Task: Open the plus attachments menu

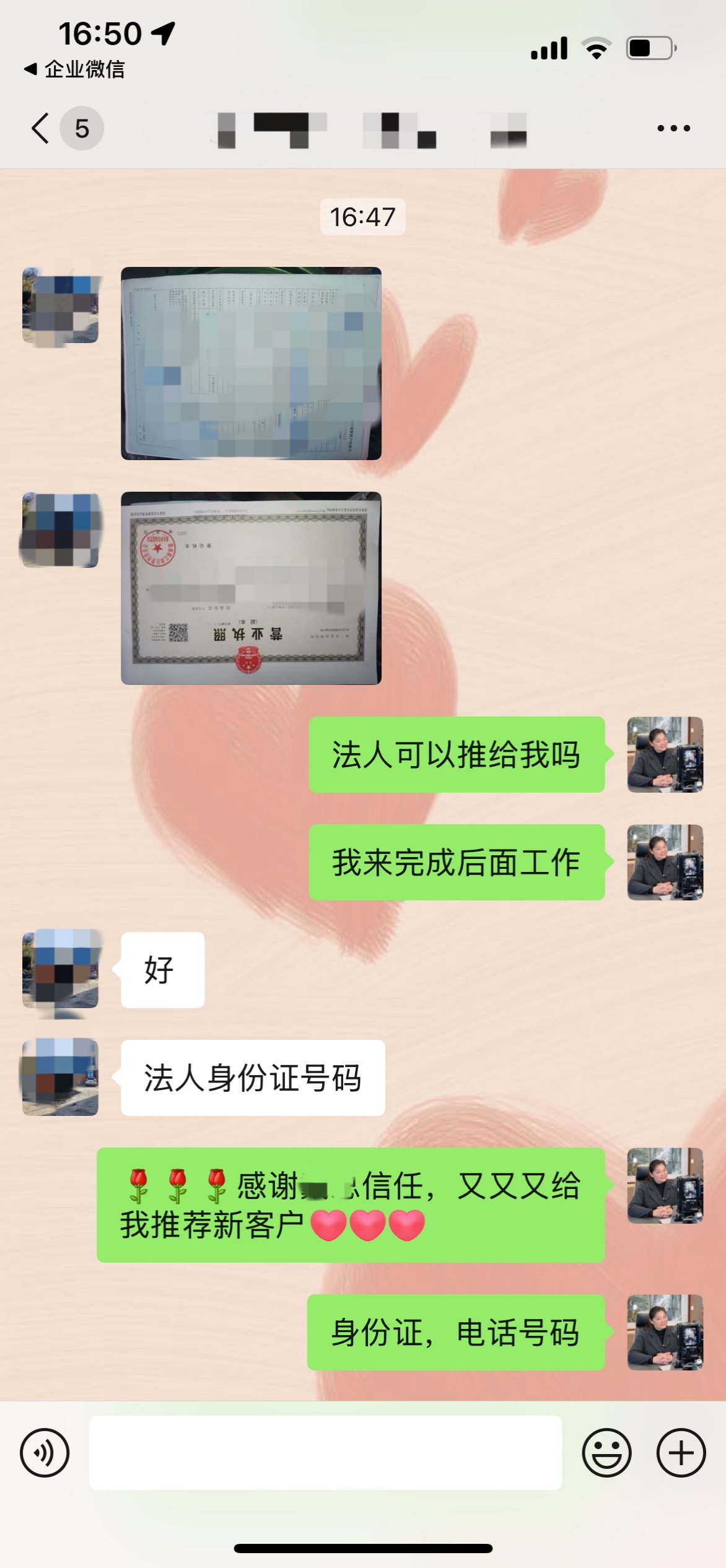Action: pos(681,1452)
